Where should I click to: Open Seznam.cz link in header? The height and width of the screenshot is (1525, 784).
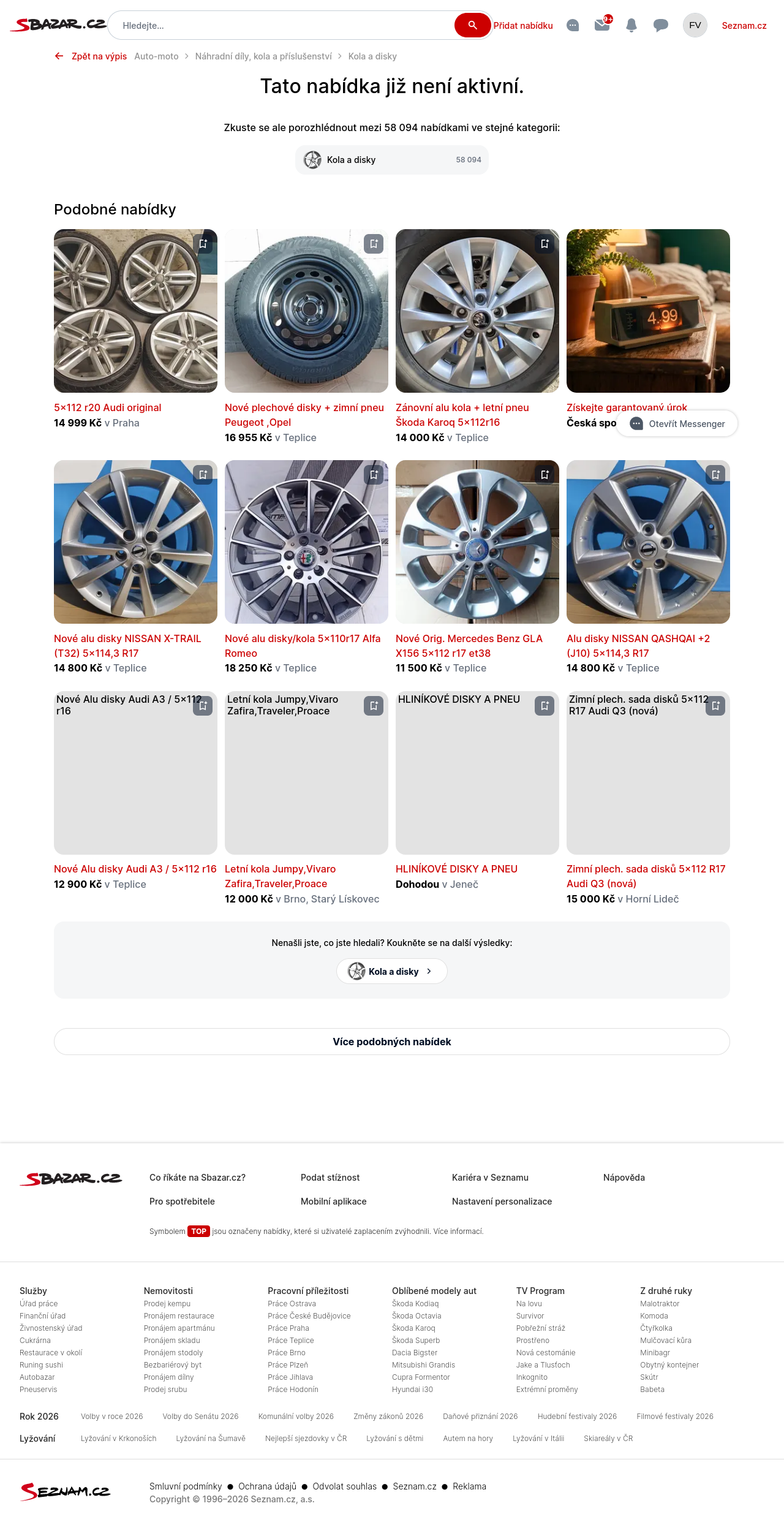744,26
